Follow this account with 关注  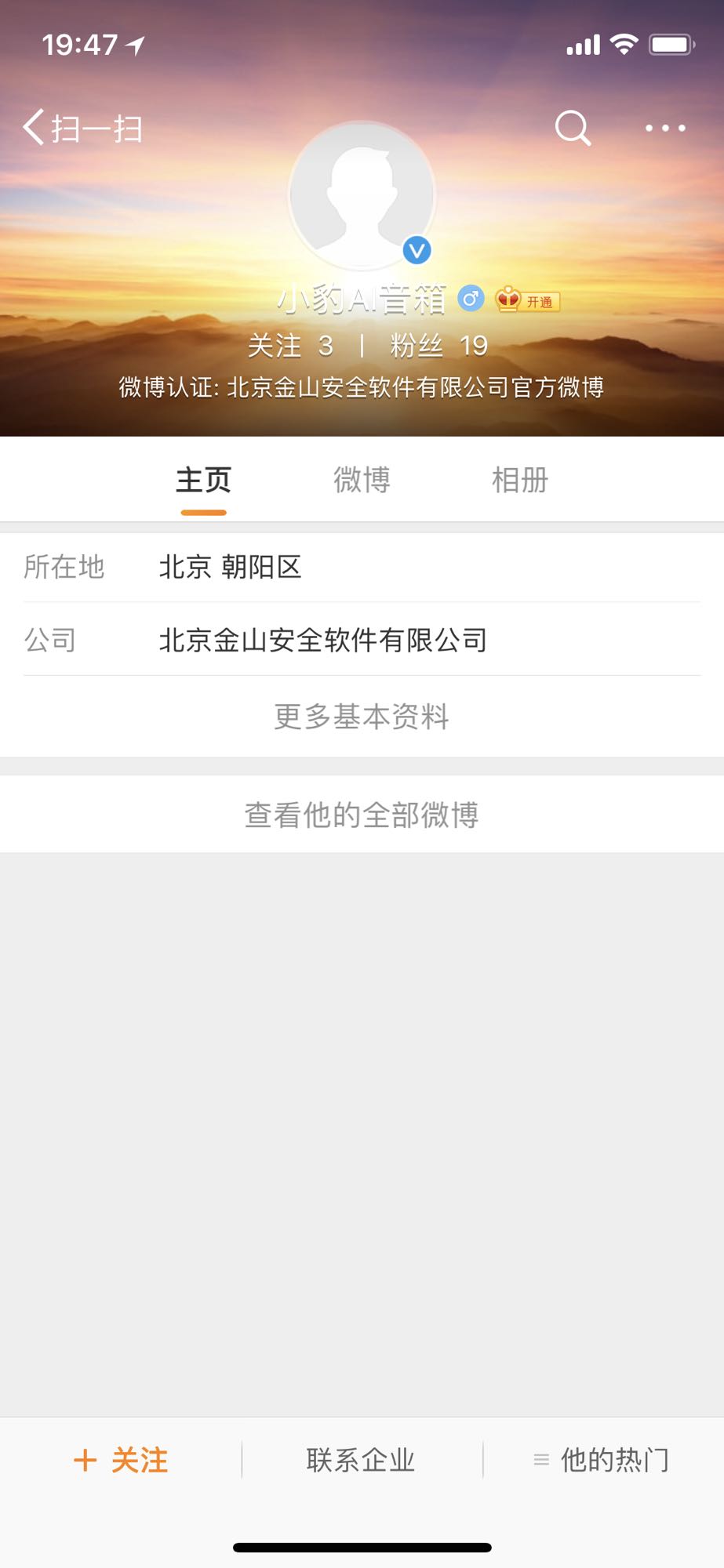point(121,1461)
